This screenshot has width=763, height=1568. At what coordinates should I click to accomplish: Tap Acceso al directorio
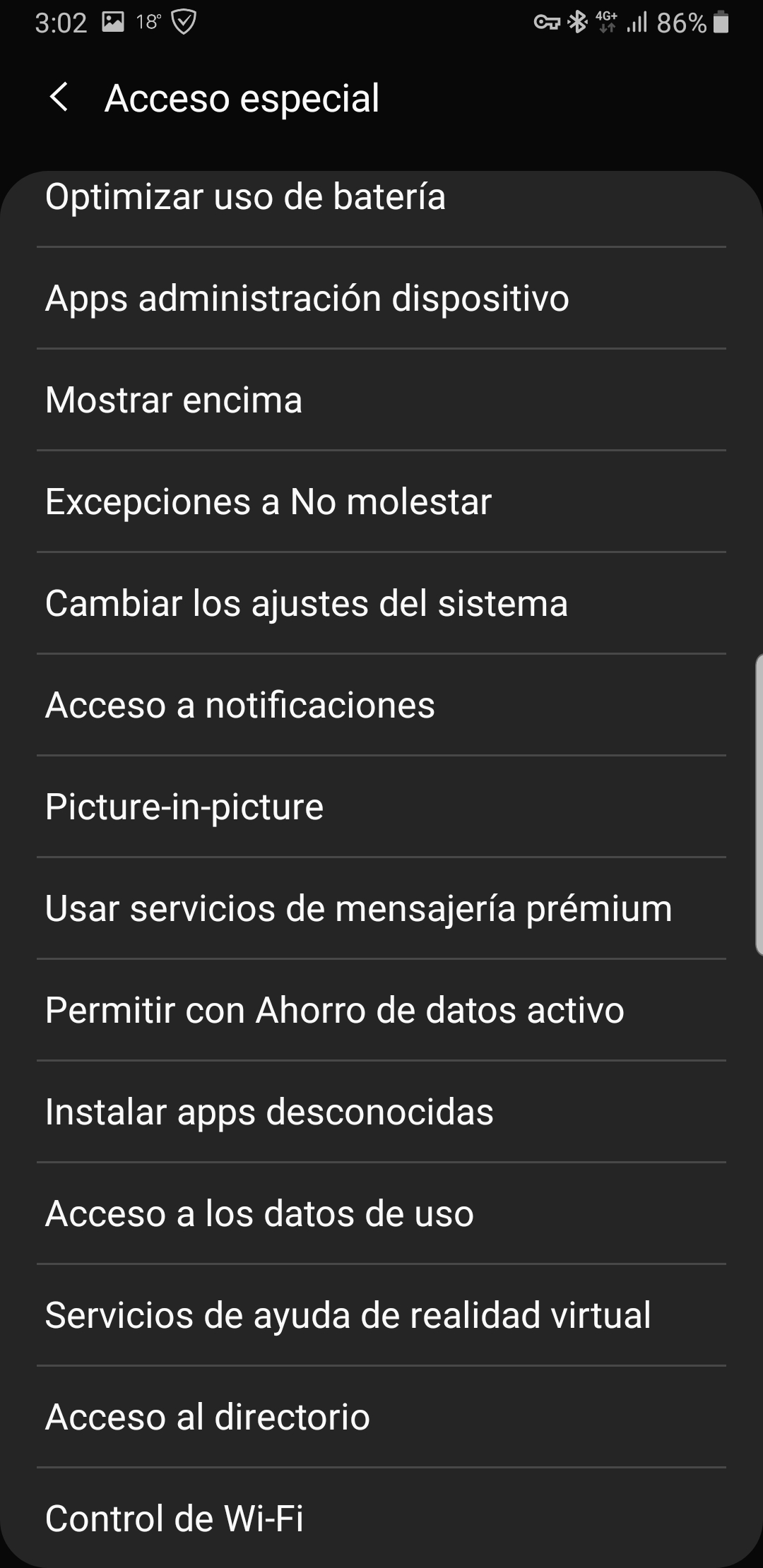[x=208, y=1417]
